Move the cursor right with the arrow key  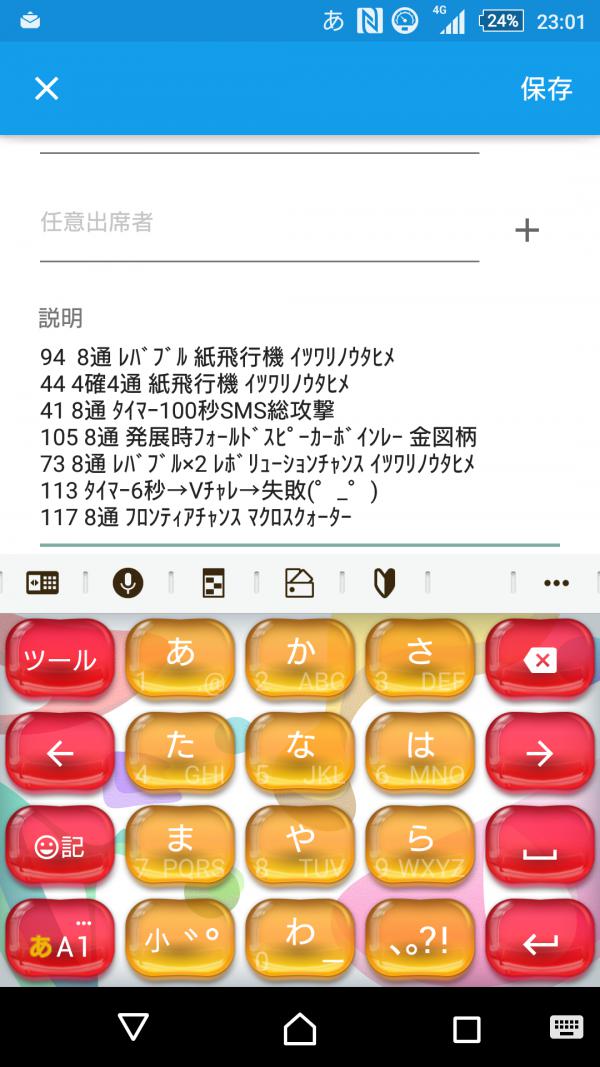click(540, 754)
